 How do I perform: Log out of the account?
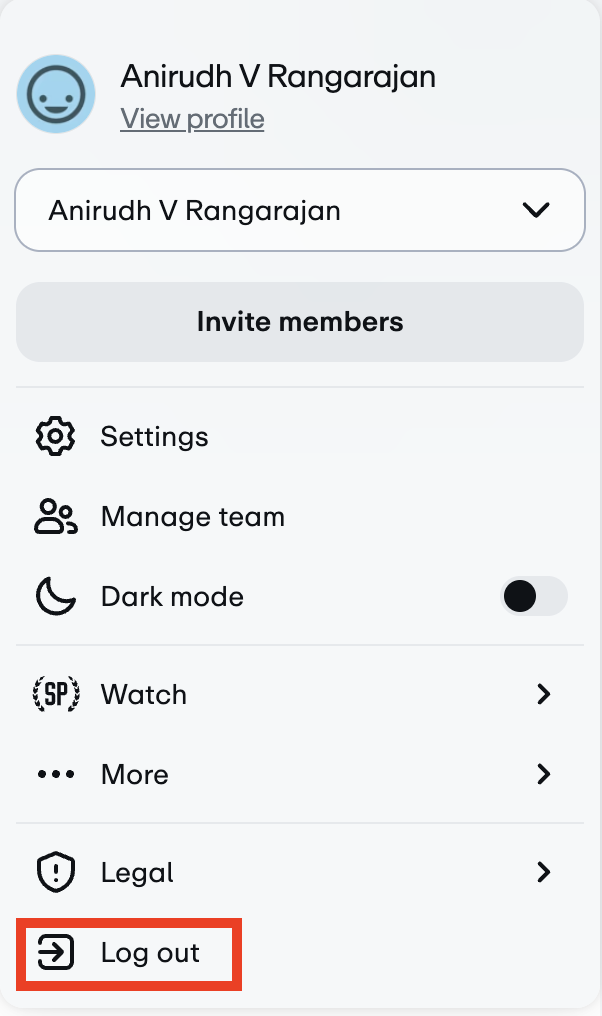coord(150,954)
